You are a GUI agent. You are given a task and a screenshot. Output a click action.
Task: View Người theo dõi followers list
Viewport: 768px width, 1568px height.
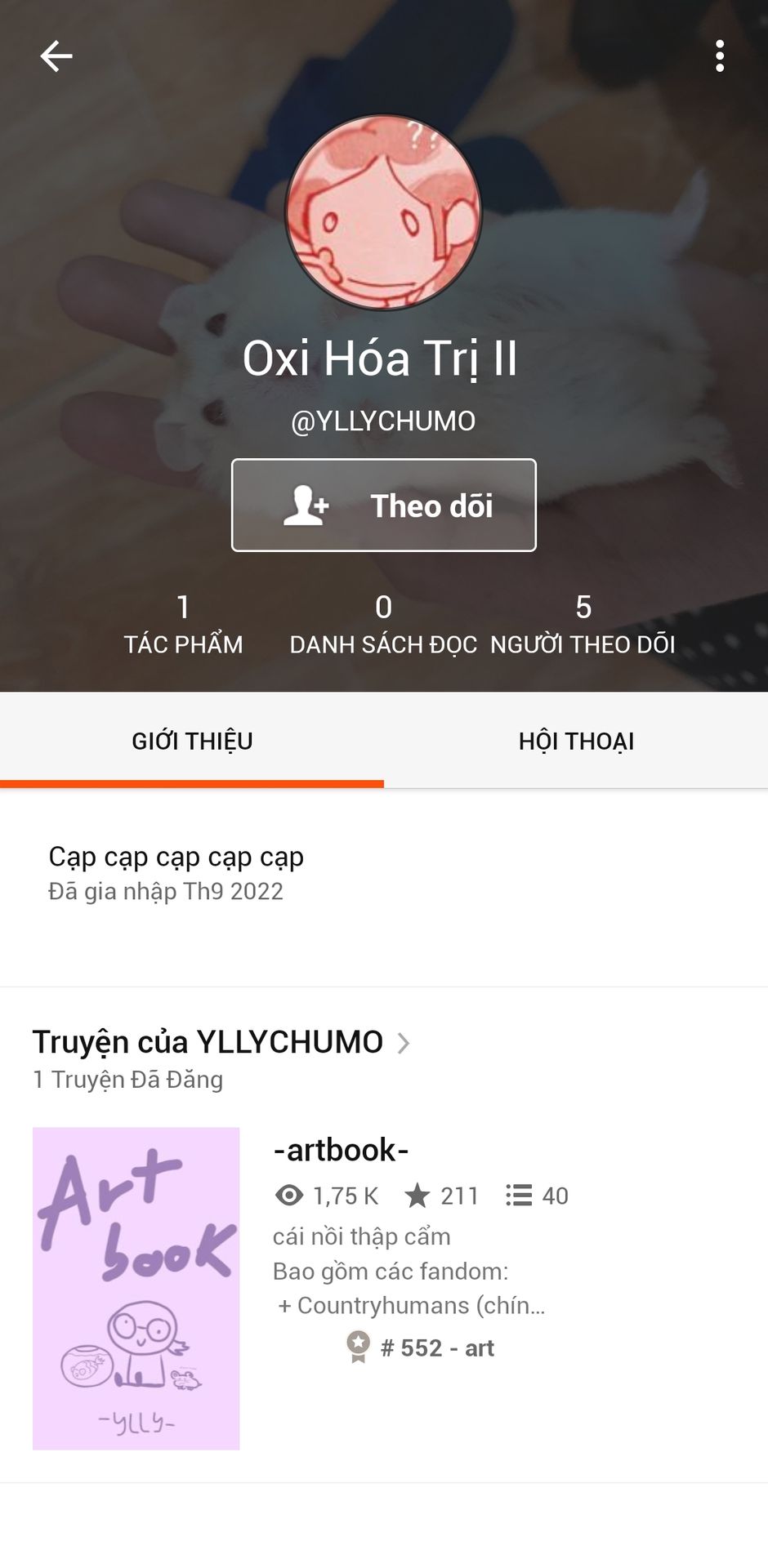[583, 624]
